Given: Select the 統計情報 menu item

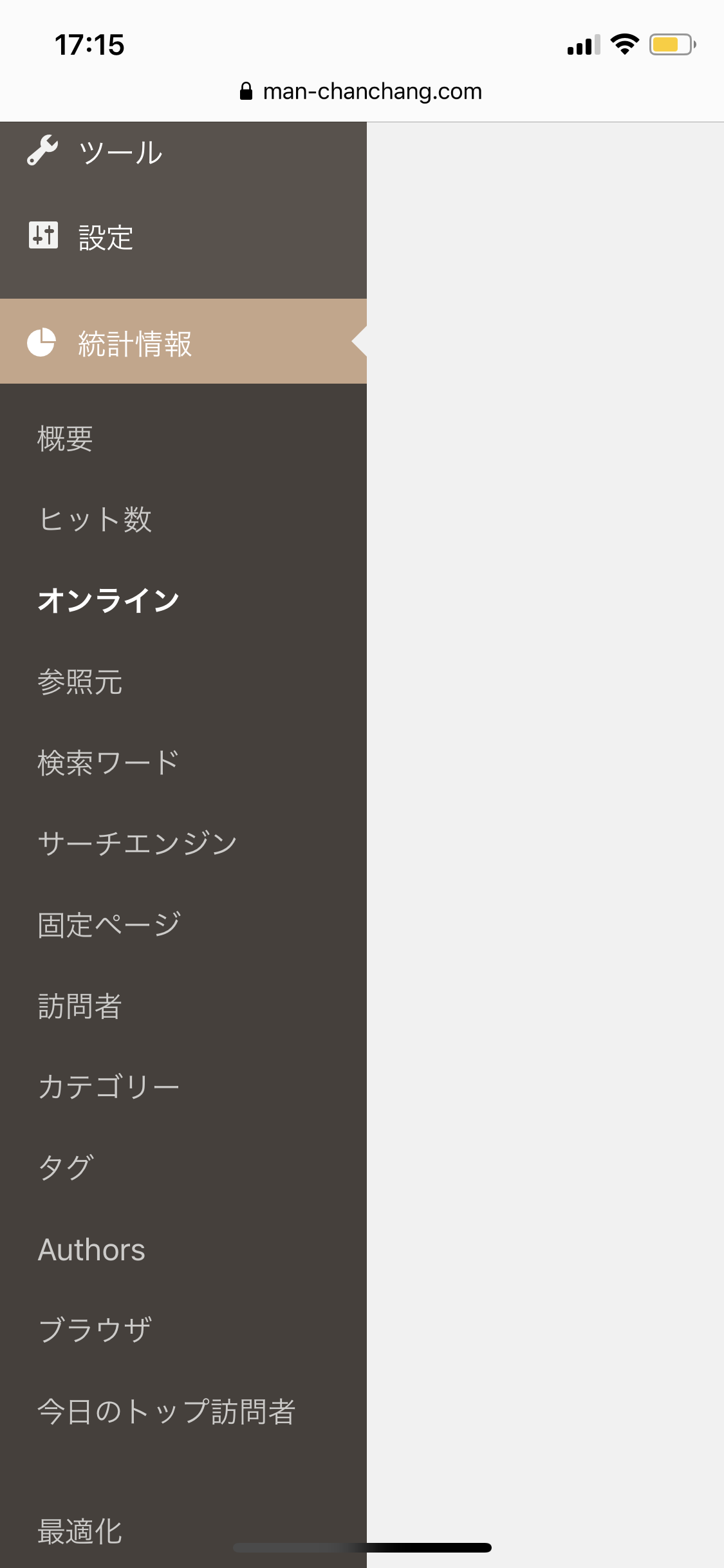Looking at the screenshot, I should pos(183,342).
